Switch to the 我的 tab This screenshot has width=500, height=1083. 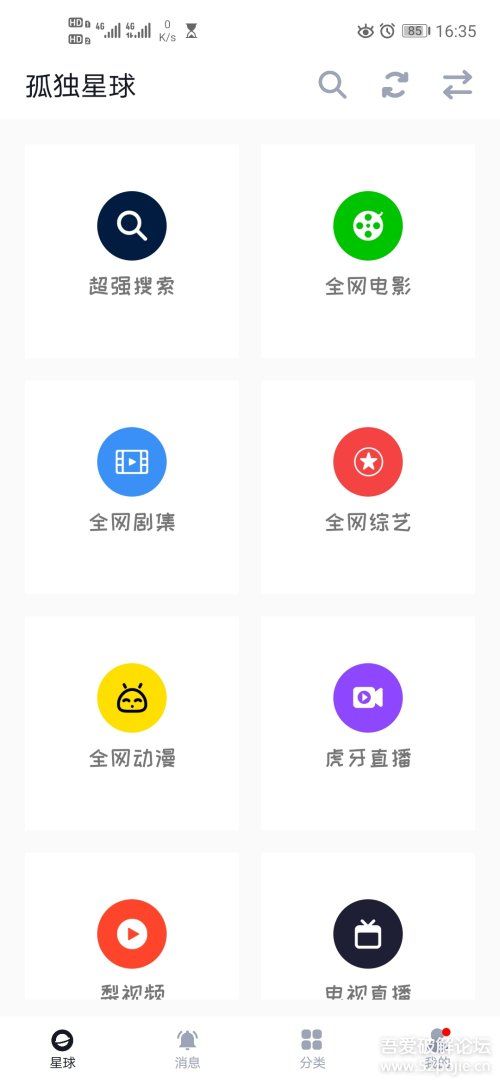point(437,1048)
